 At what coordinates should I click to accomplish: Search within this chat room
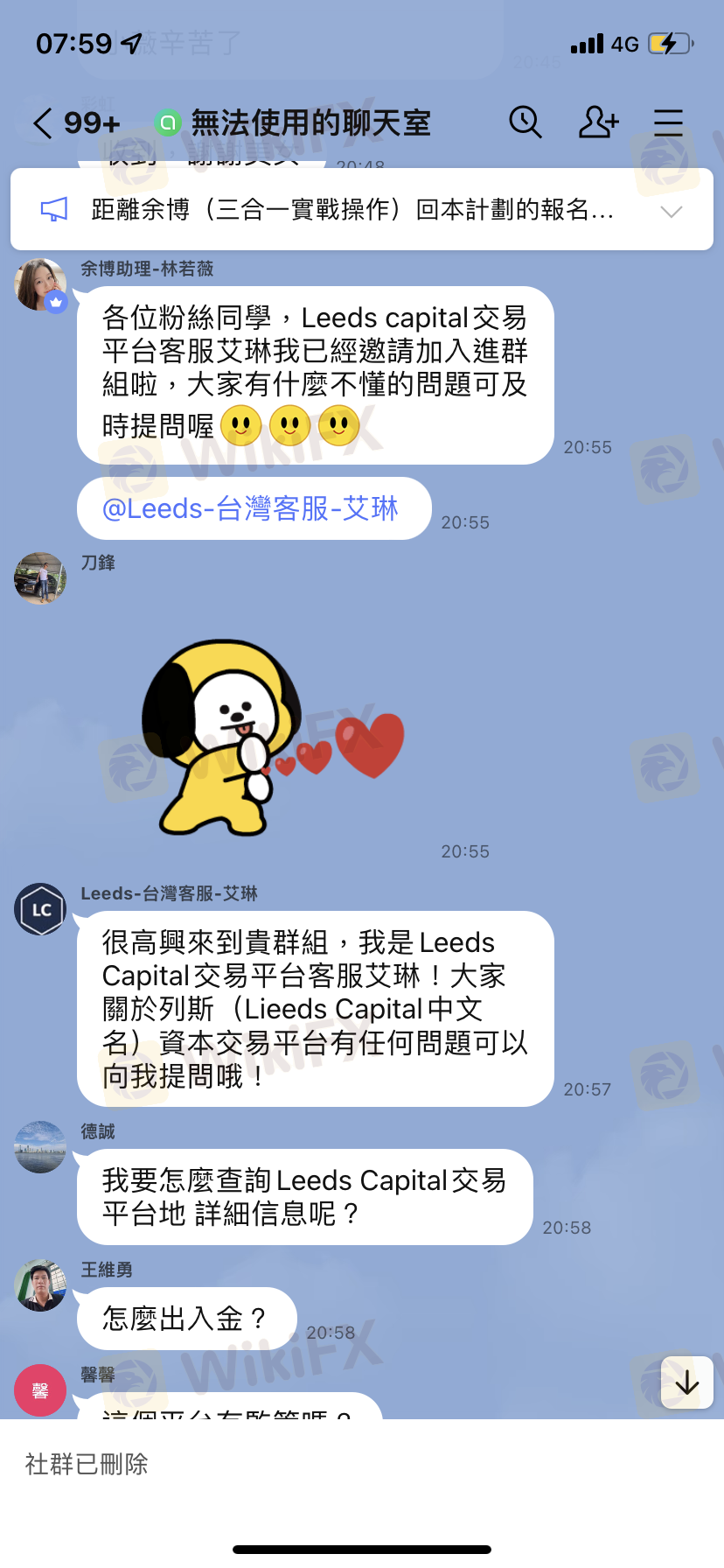pyautogui.click(x=526, y=122)
